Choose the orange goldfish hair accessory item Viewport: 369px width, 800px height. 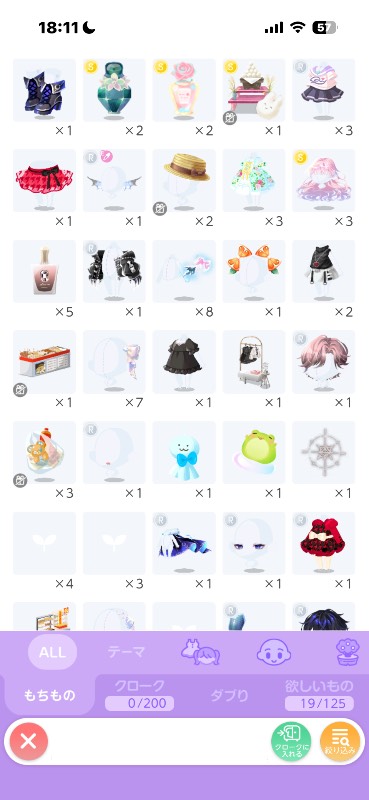[254, 271]
